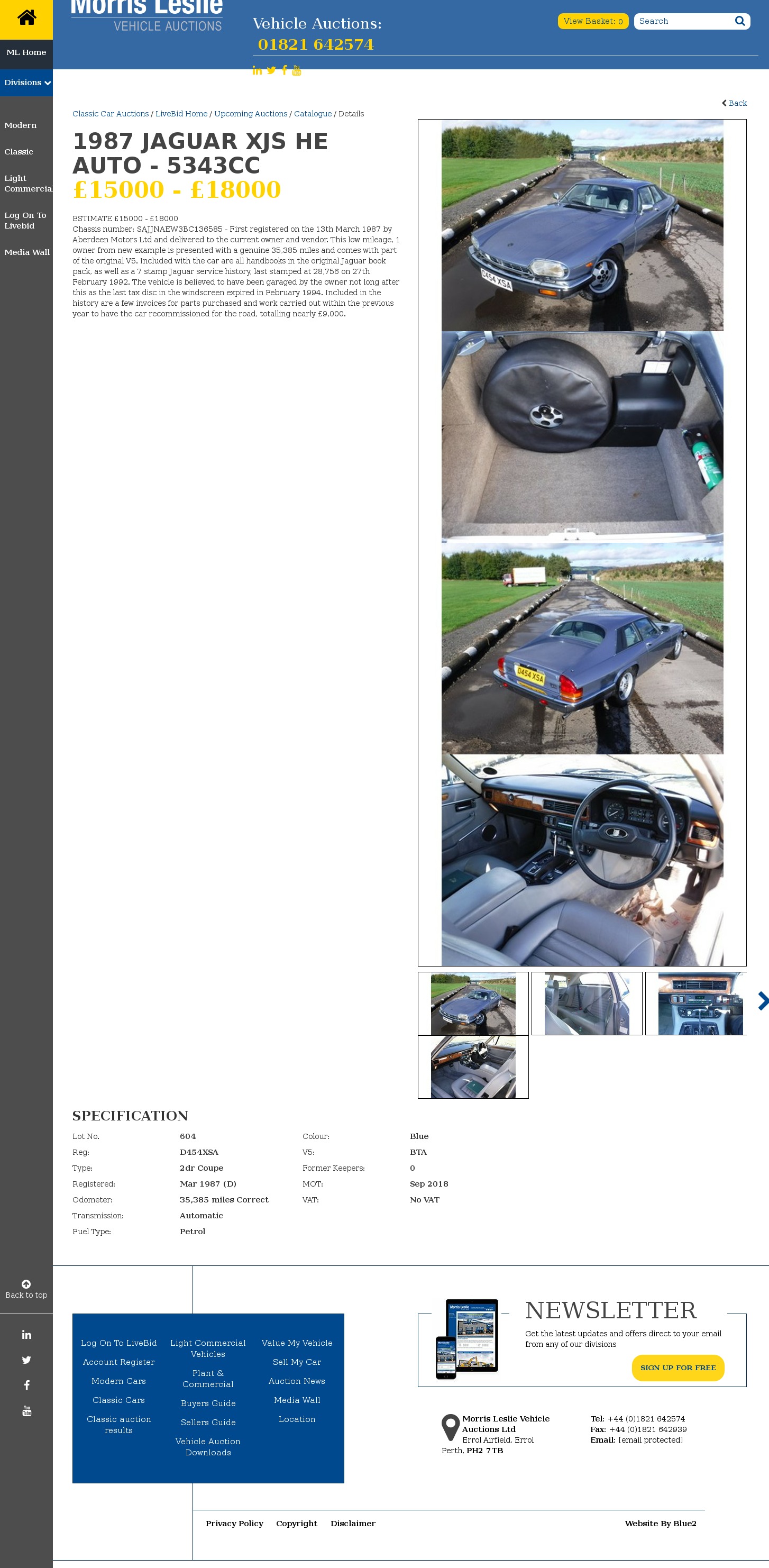The width and height of the screenshot is (769, 1568).
Task: Open Log On To Livebid in the sidebar
Action: point(25,221)
